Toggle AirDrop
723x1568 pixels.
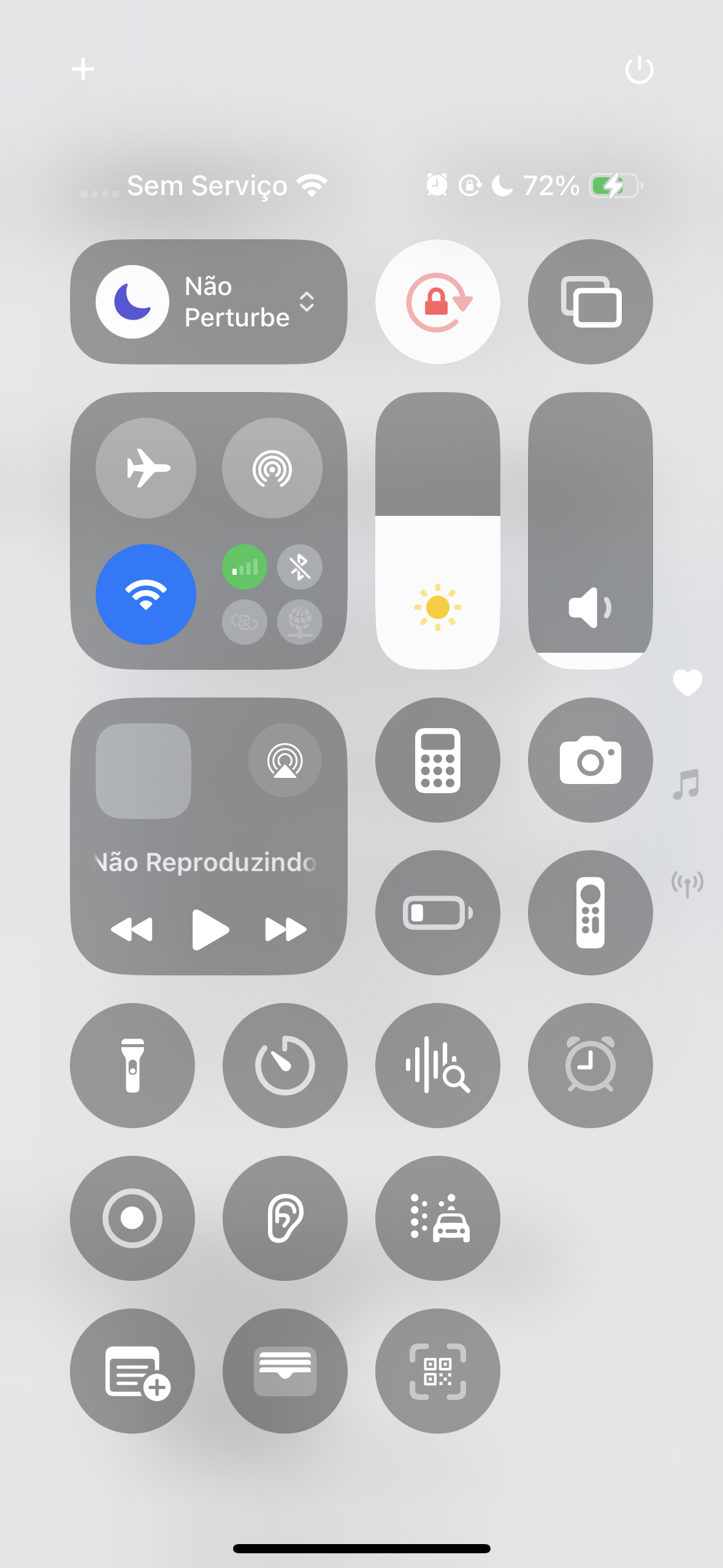(x=272, y=468)
